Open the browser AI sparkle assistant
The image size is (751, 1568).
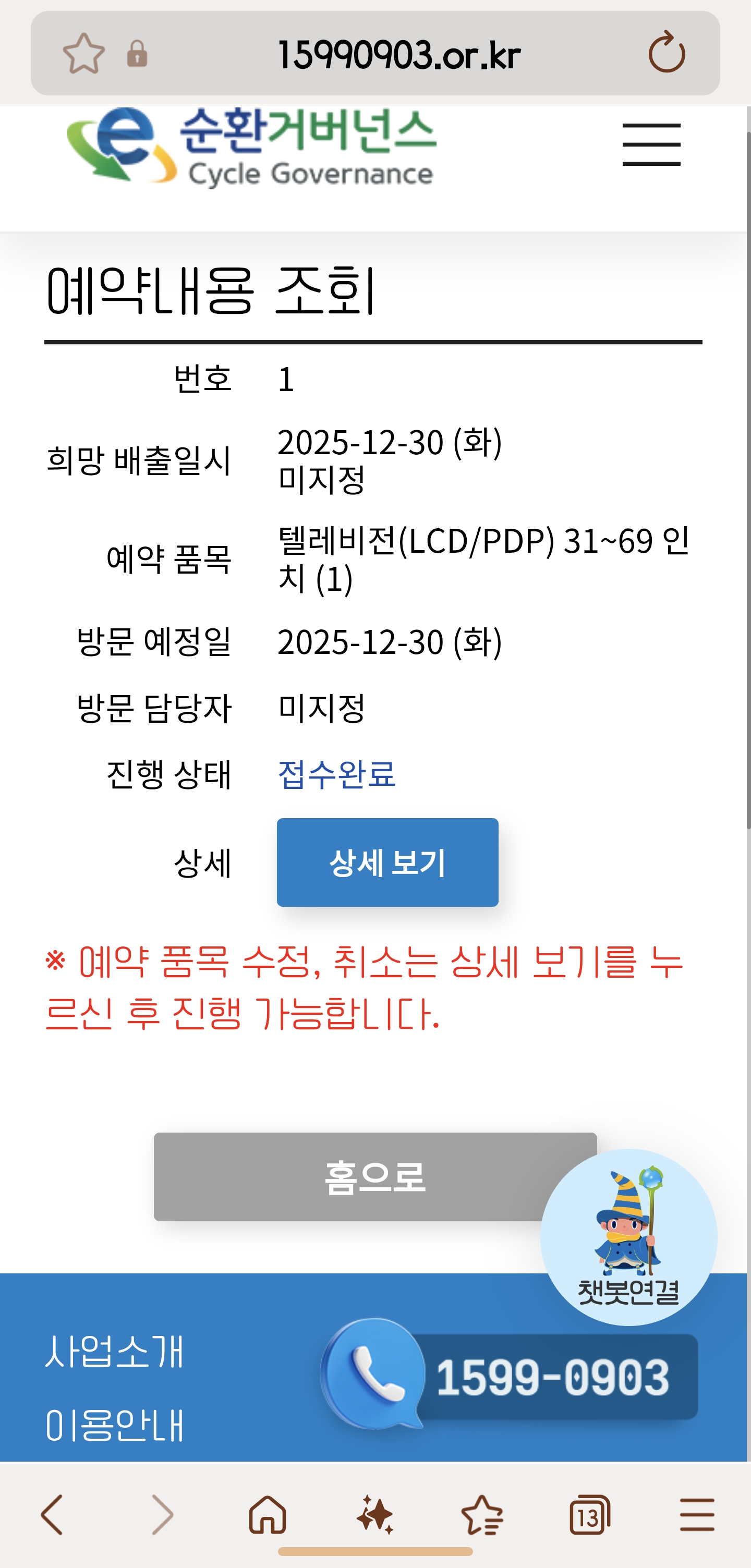tap(375, 1514)
